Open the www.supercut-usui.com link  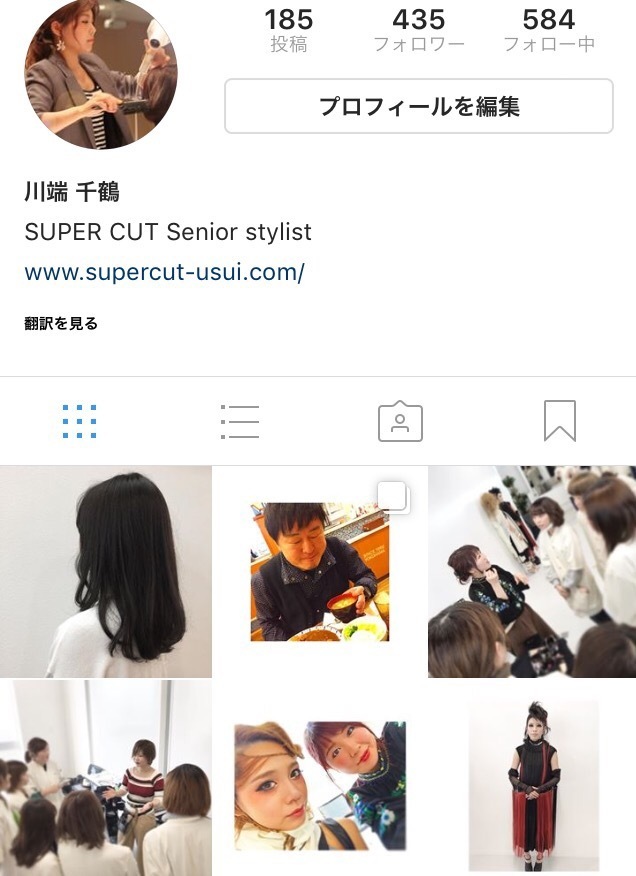pyautogui.click(x=164, y=272)
